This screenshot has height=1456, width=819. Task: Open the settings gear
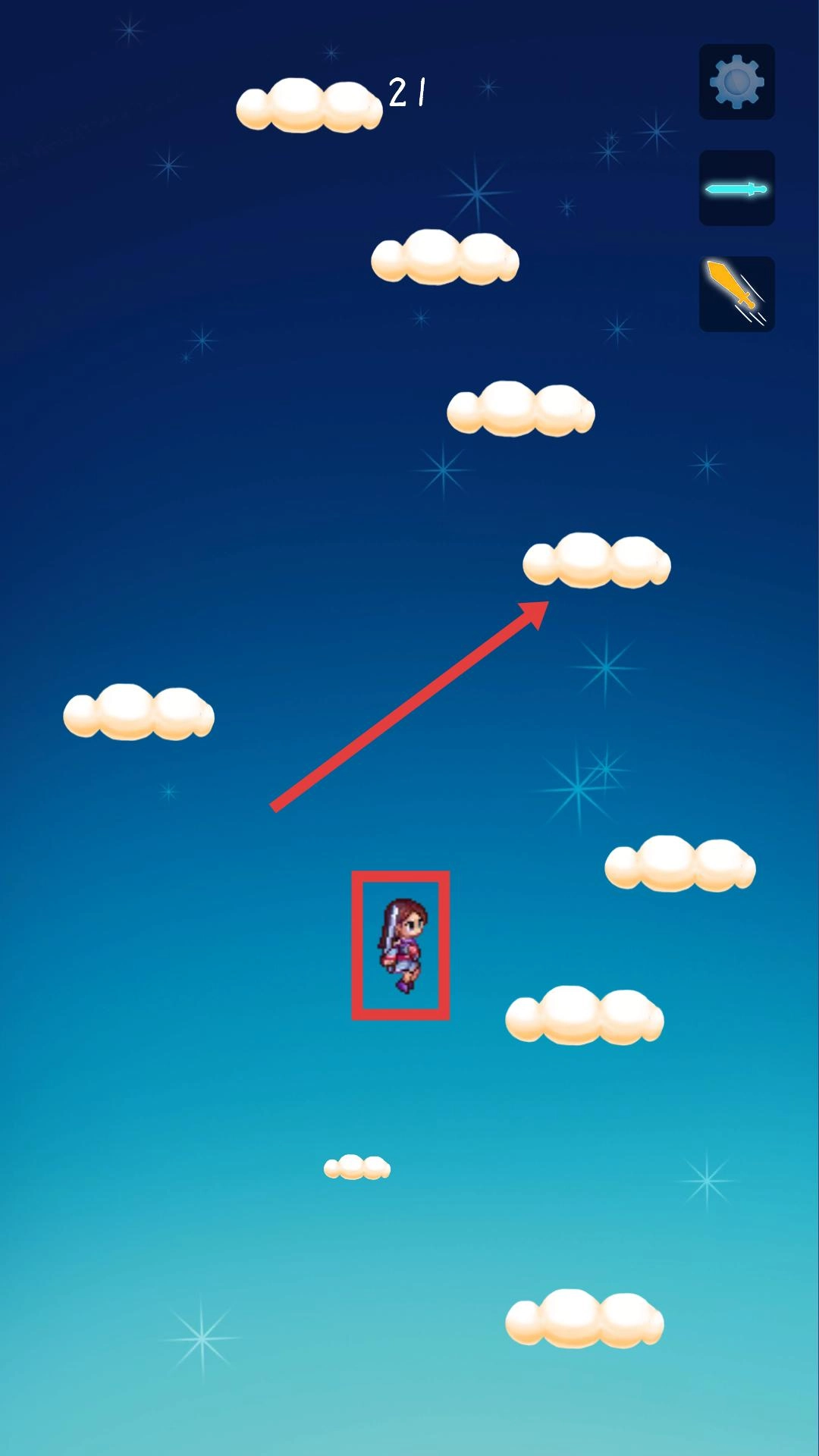click(x=736, y=82)
